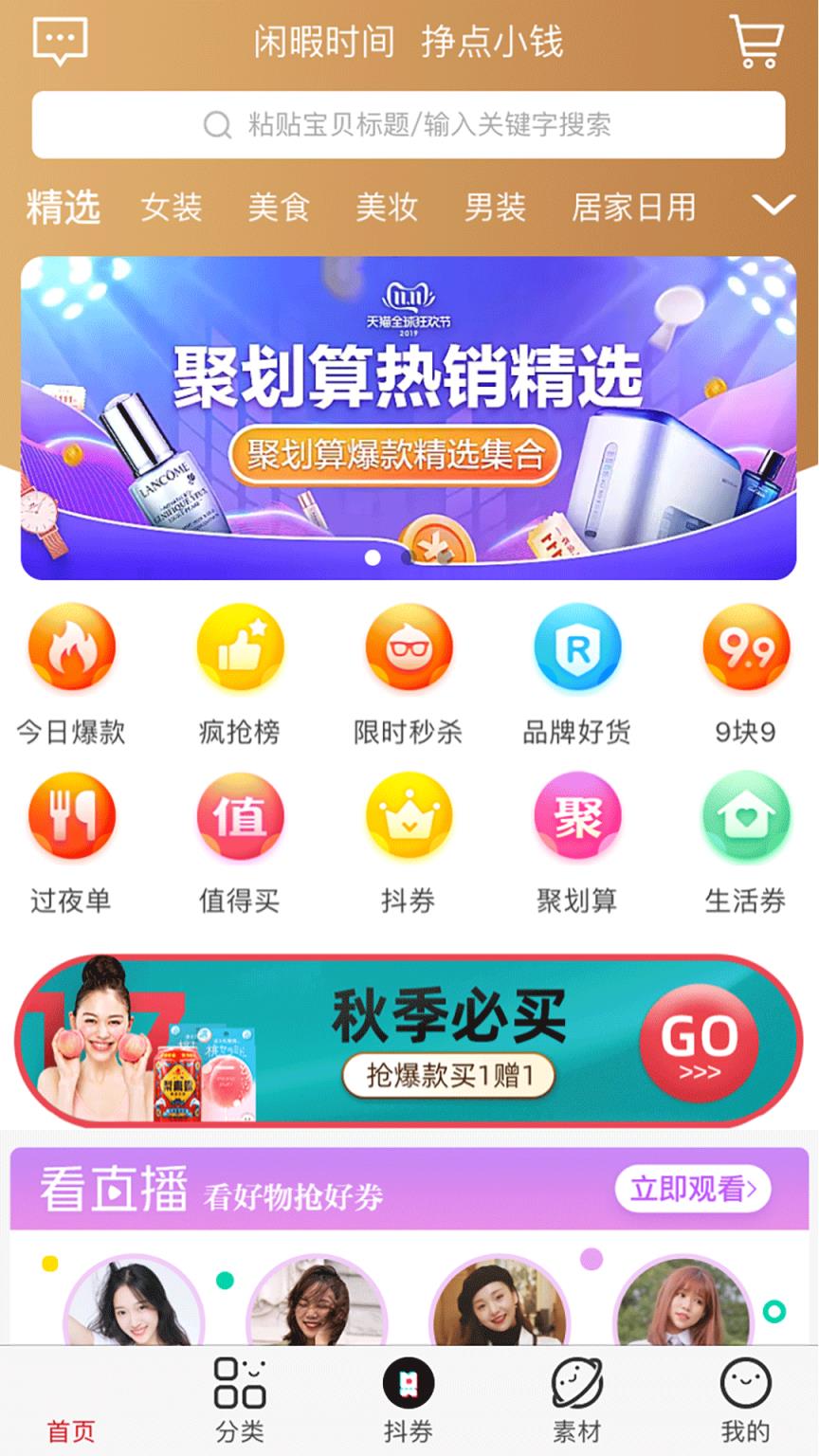Select the 疯抢榜 thumbs-up icon

[x=241, y=649]
